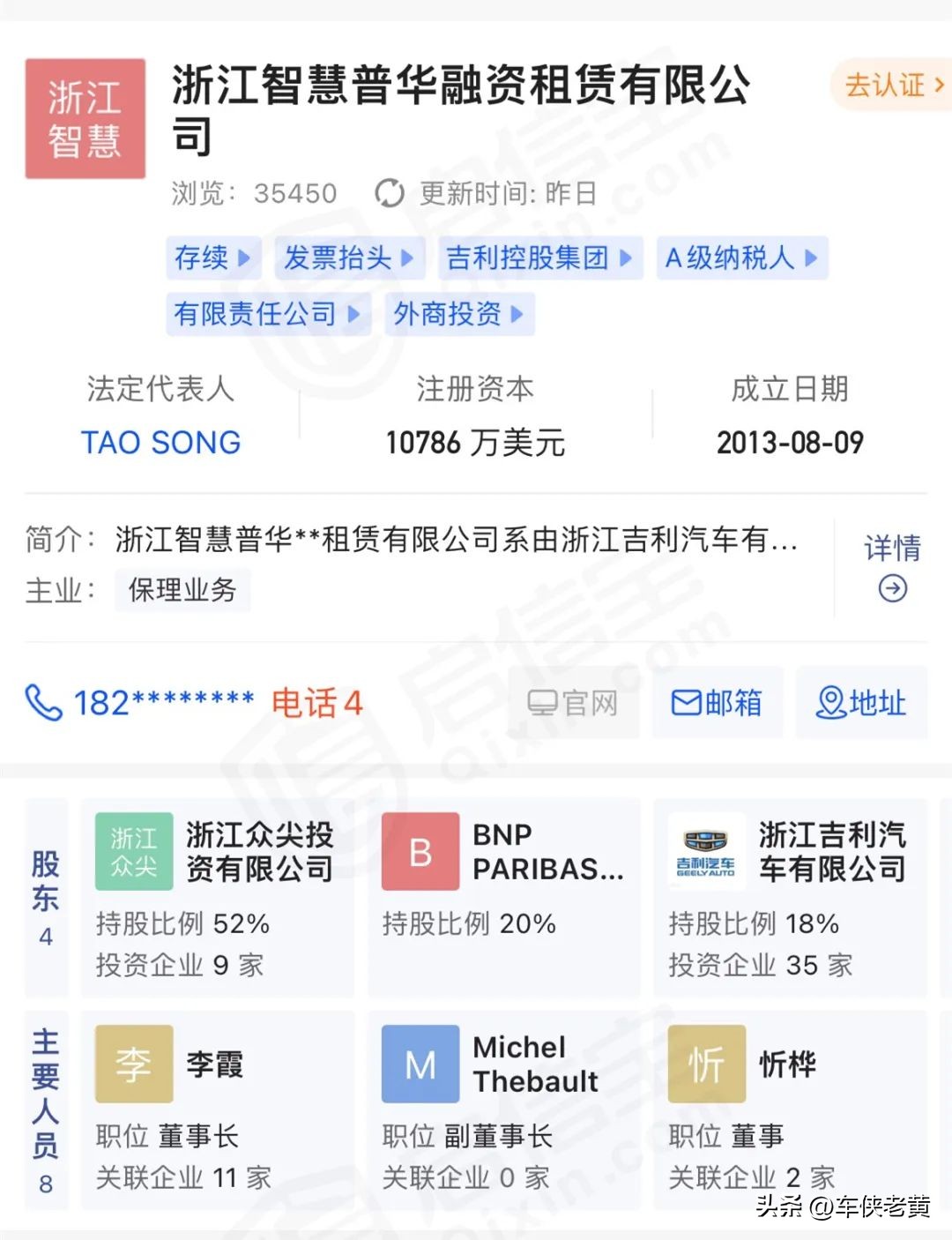
Task: Open the 存续 status tag
Action: tap(213, 258)
